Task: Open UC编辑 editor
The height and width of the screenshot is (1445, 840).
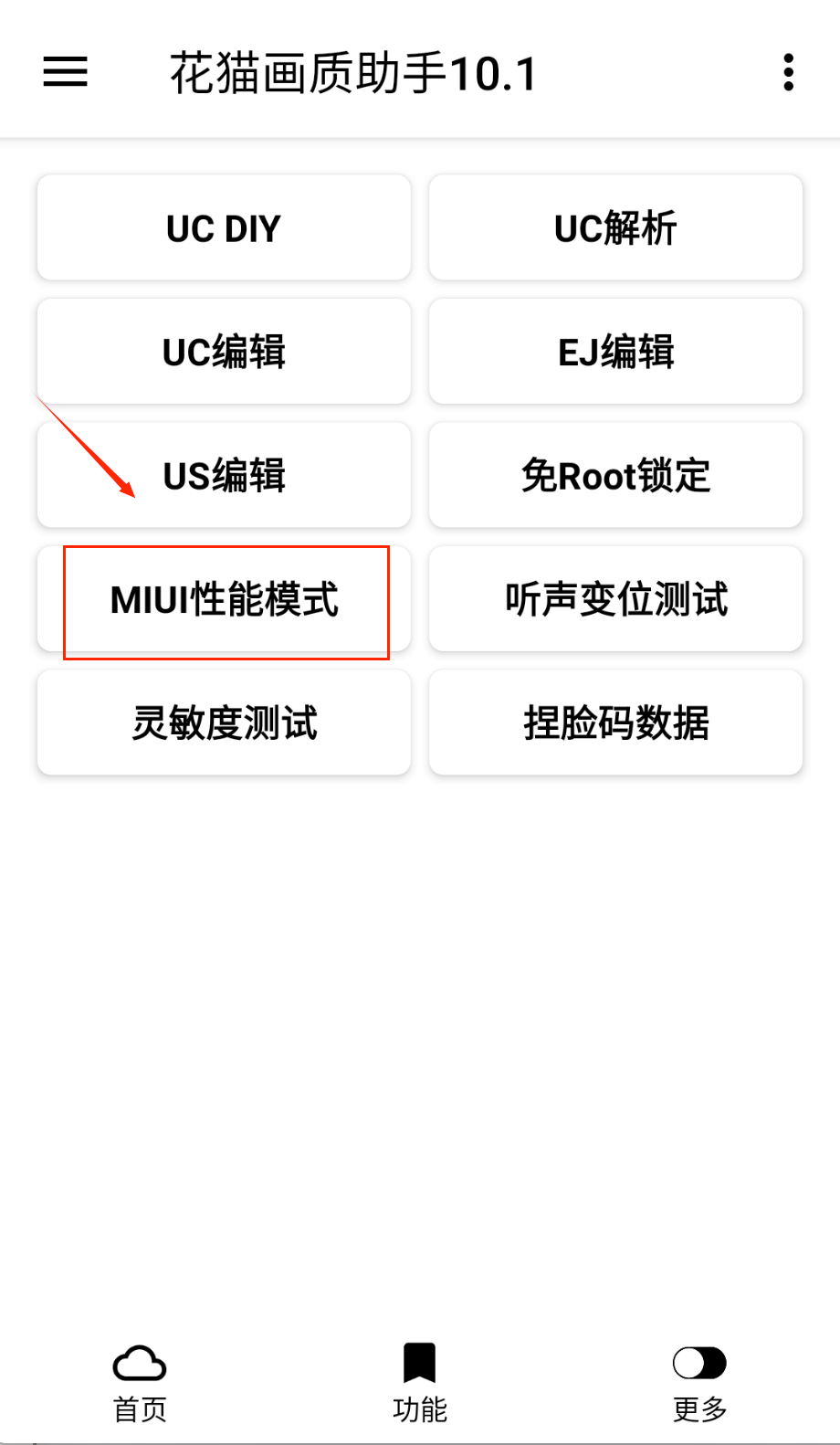Action: click(x=224, y=352)
